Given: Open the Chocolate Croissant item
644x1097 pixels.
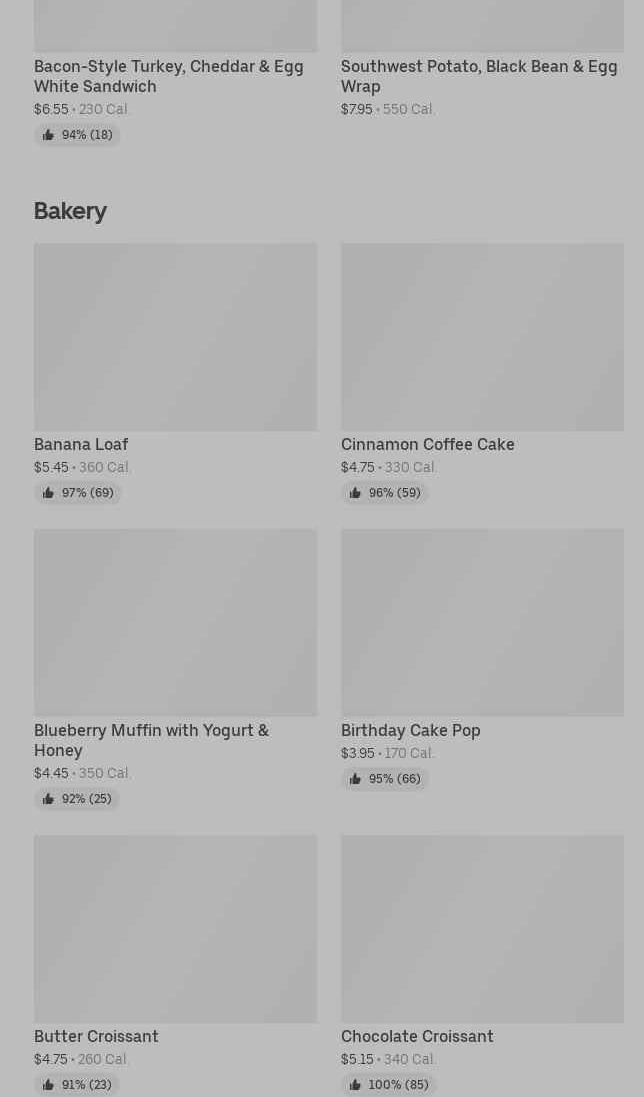Looking at the screenshot, I should [x=482, y=929].
